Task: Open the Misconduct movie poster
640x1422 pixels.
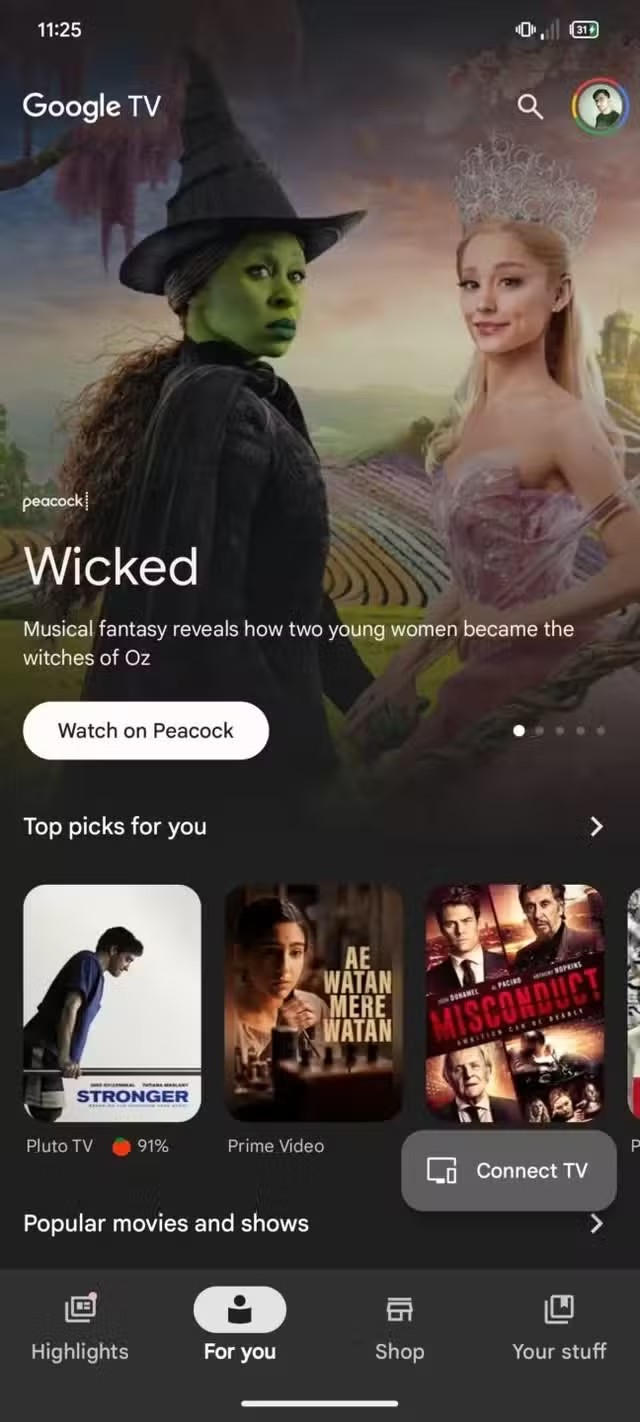Action: pos(515,1003)
